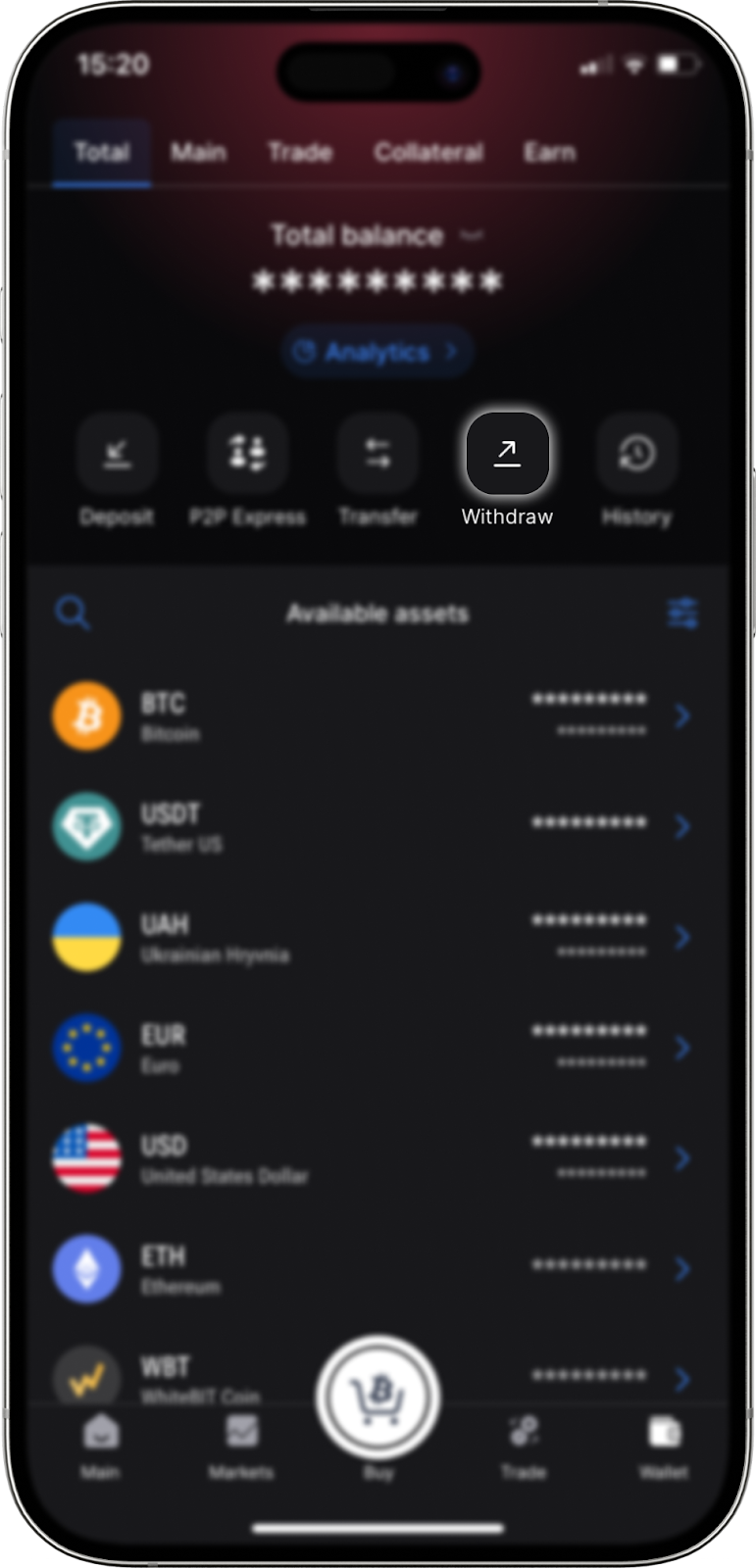Open the Main bottom navigation tab

tap(100, 1446)
